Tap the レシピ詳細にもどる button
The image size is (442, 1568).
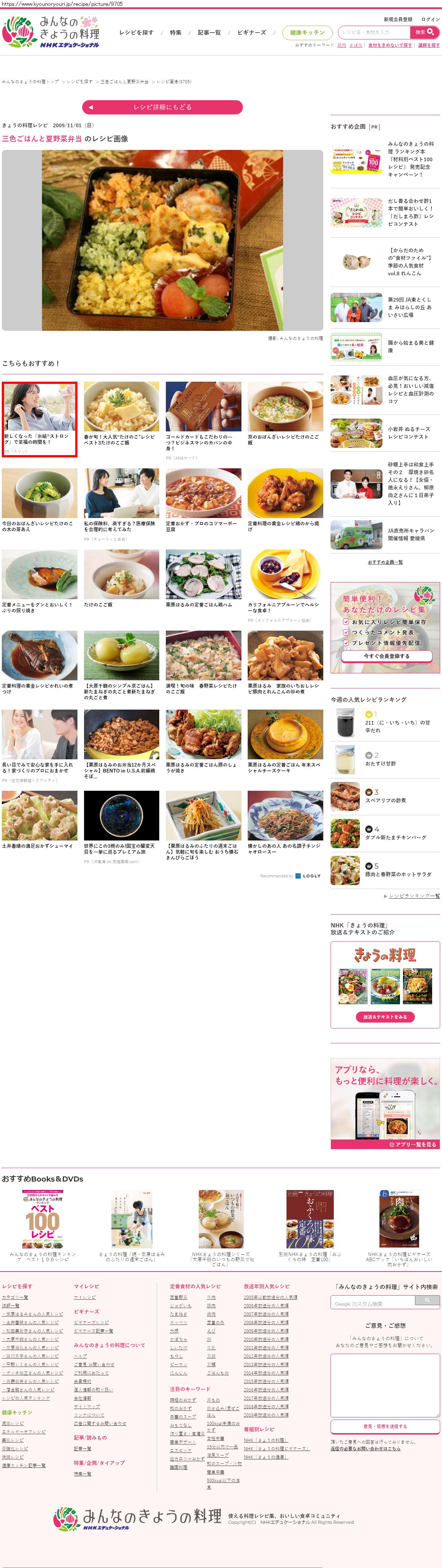click(x=162, y=107)
